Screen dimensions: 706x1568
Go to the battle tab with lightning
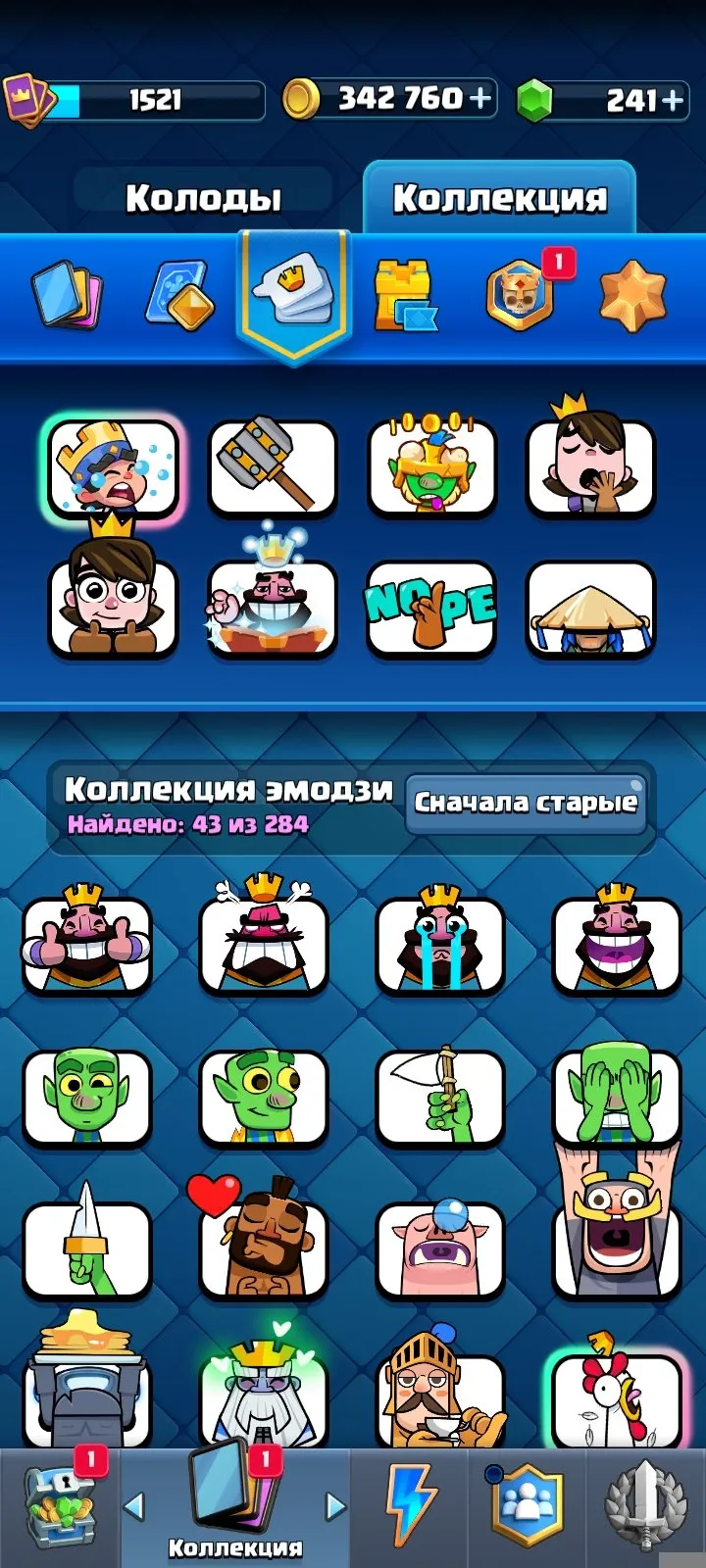412,1506
